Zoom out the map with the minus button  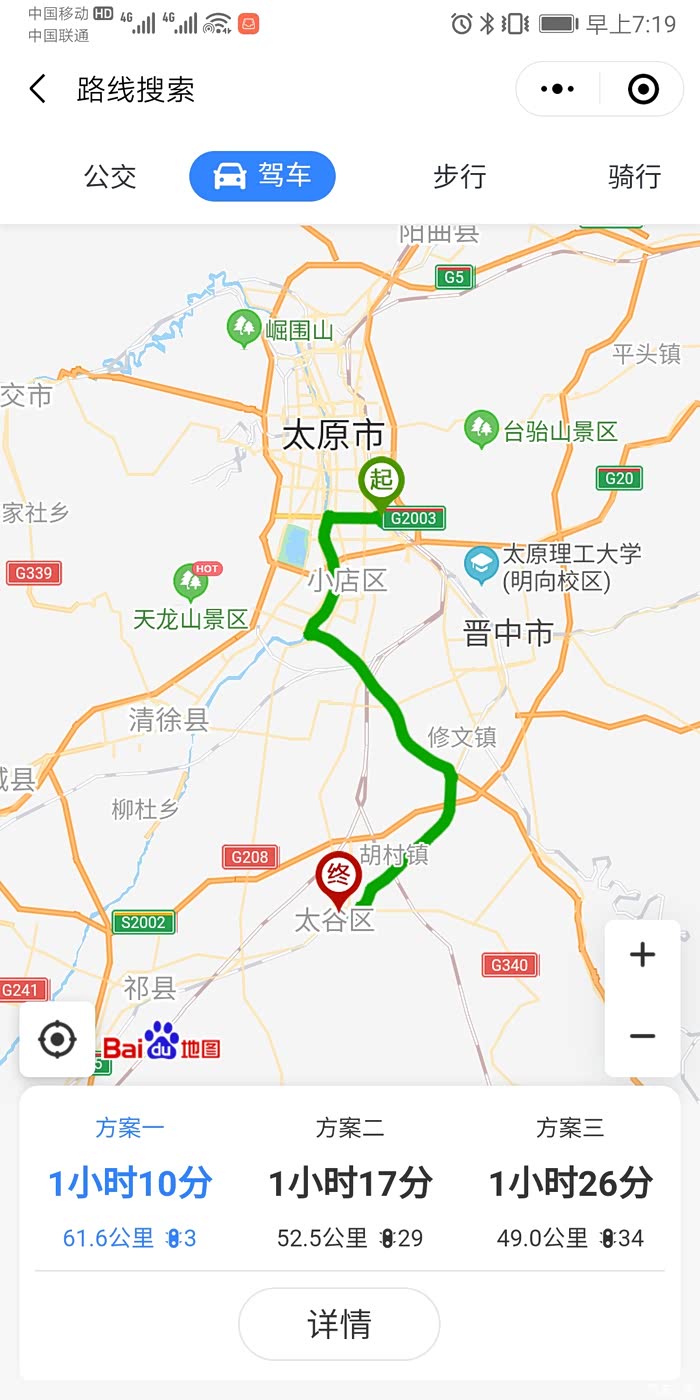pyautogui.click(x=642, y=1036)
